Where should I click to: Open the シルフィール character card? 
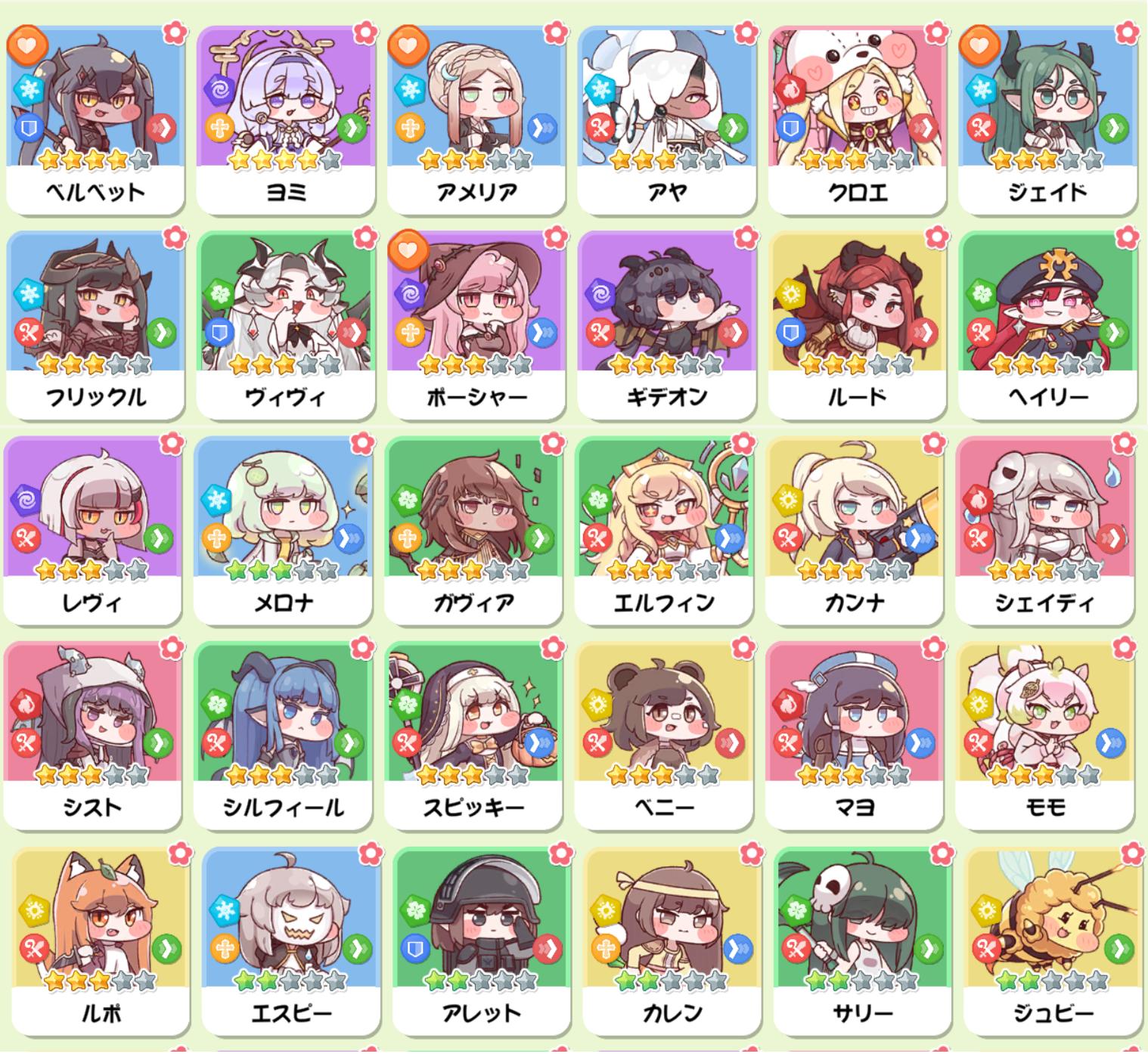(283, 733)
